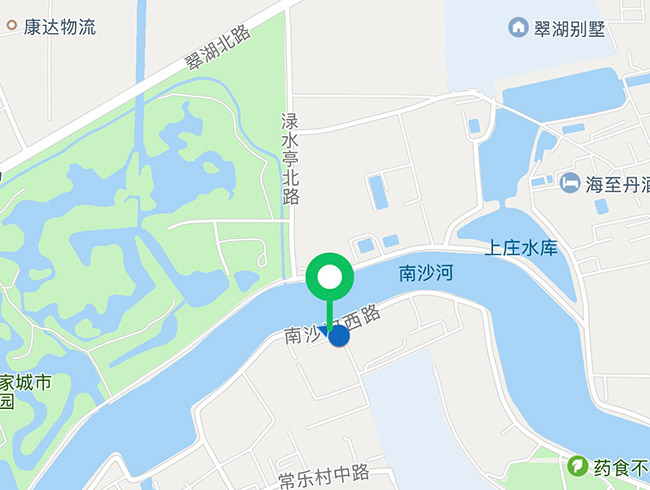Select the hotel marker near 上庄水库
Screen dimensions: 650x490
tap(570, 183)
